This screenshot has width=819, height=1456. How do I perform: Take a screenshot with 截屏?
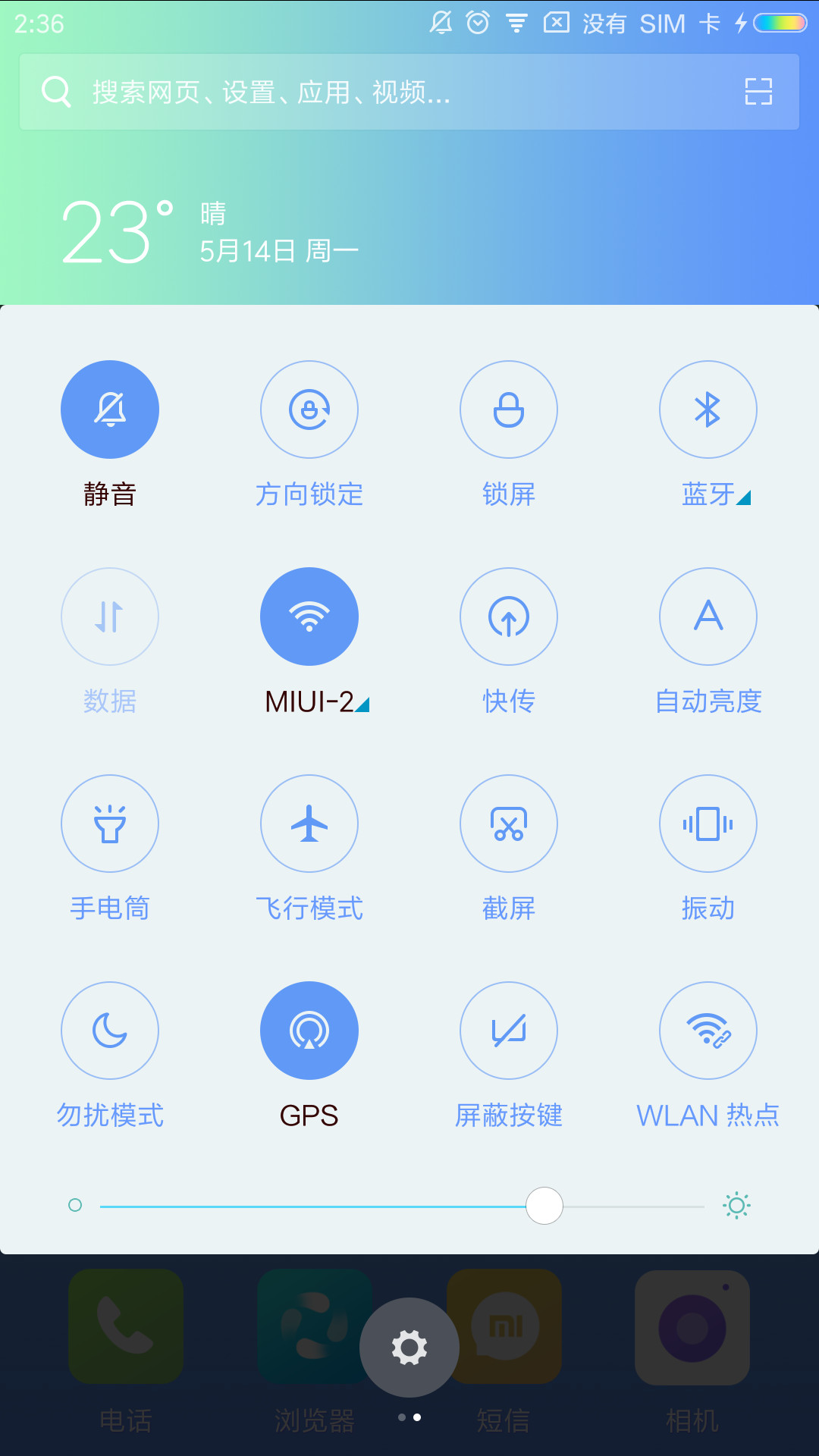[509, 824]
